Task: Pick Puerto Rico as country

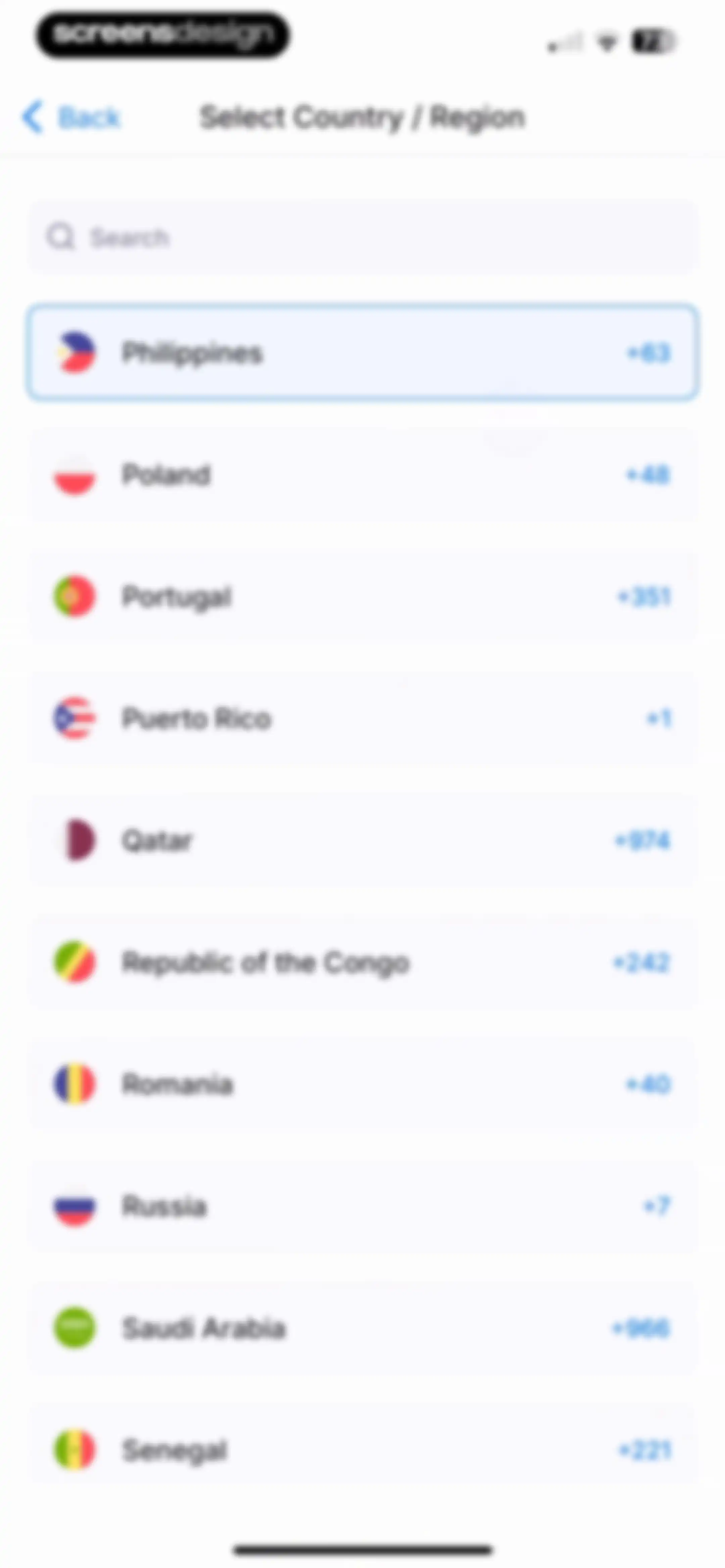Action: tap(362, 718)
